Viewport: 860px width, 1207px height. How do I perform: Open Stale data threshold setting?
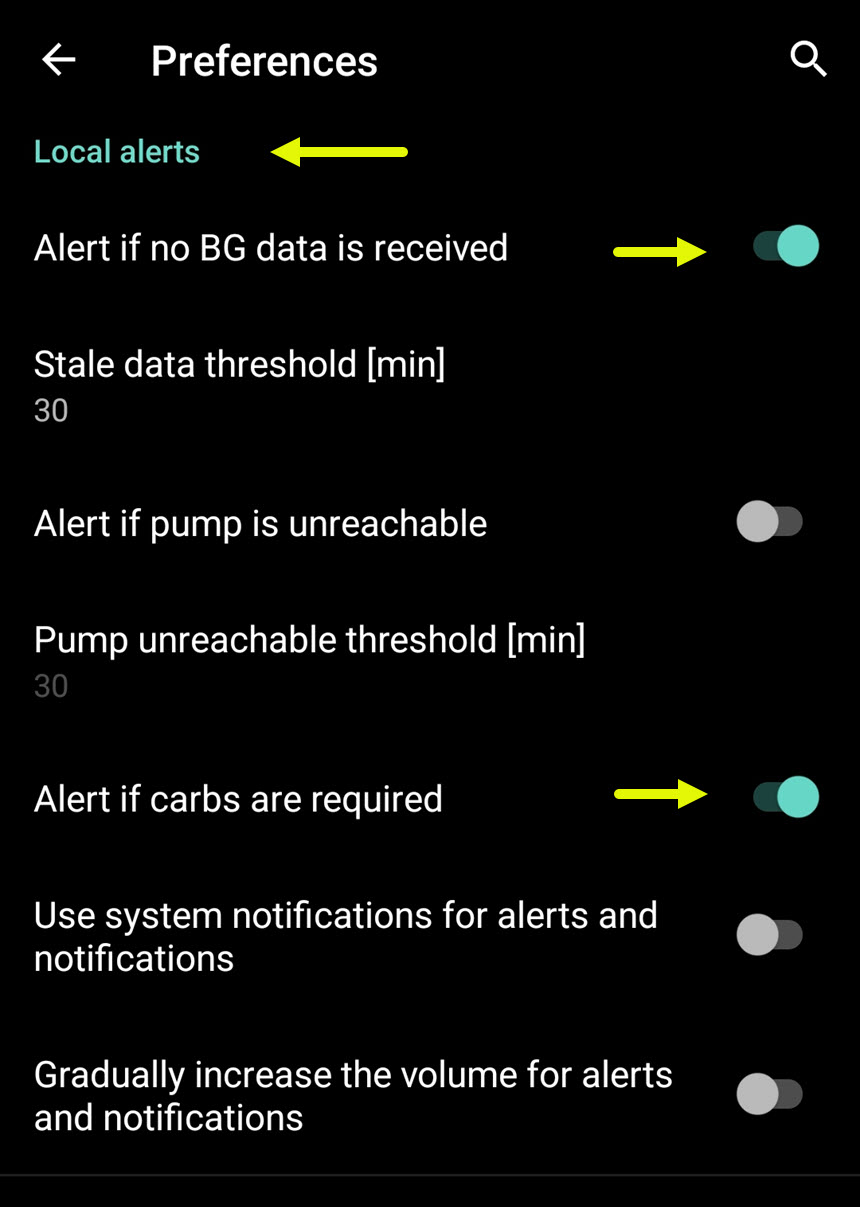click(240, 385)
